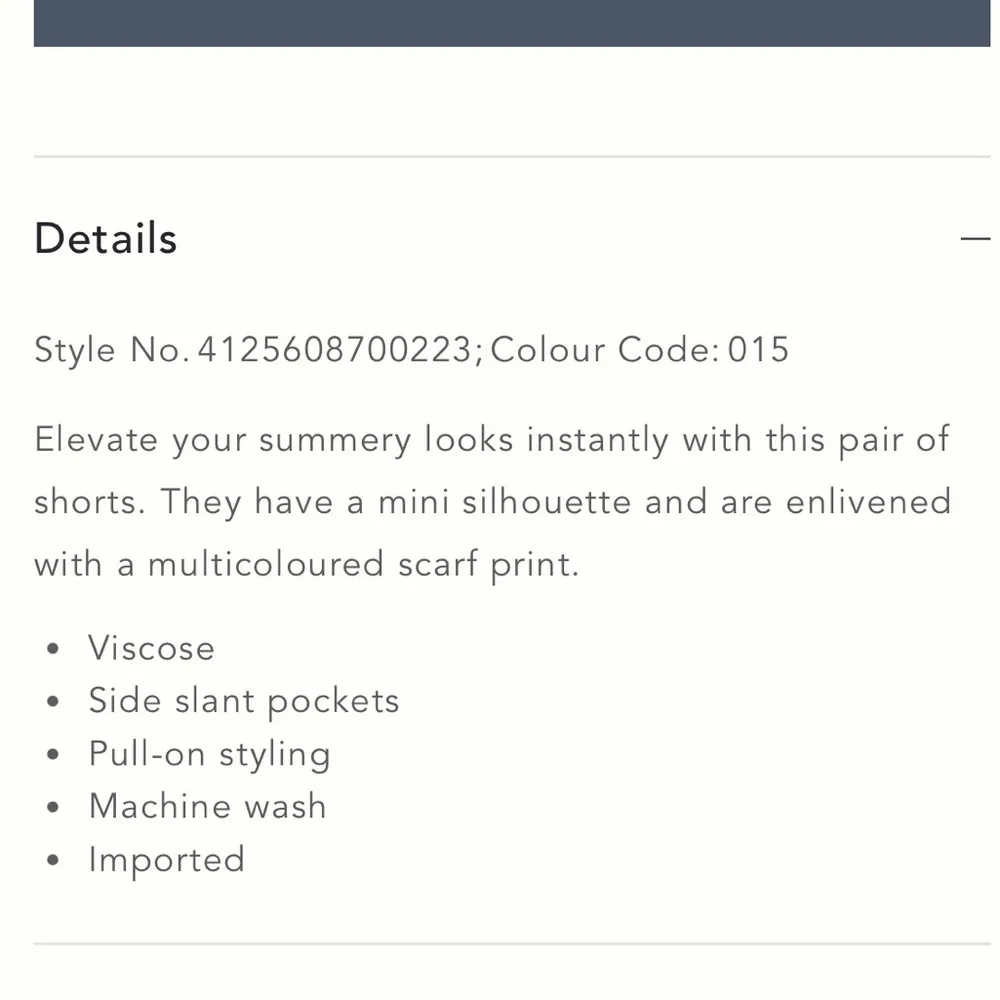This screenshot has height=1000, width=1000.
Task: Collapse the Details section
Action: (x=974, y=239)
